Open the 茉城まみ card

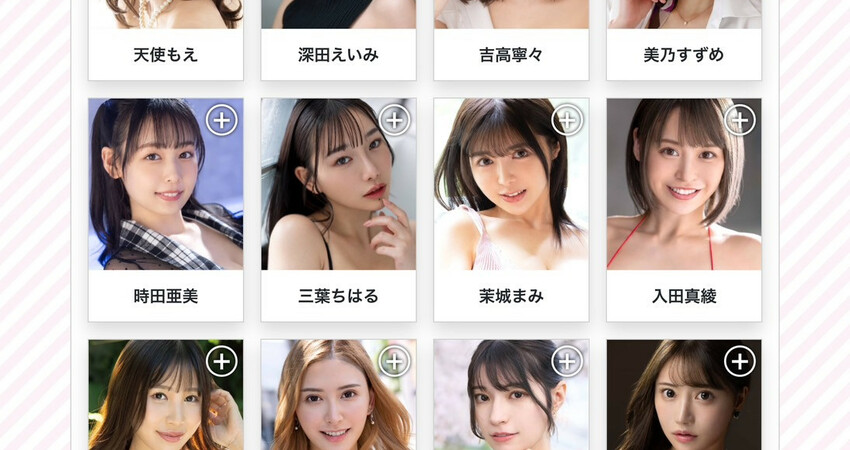[x=511, y=210]
